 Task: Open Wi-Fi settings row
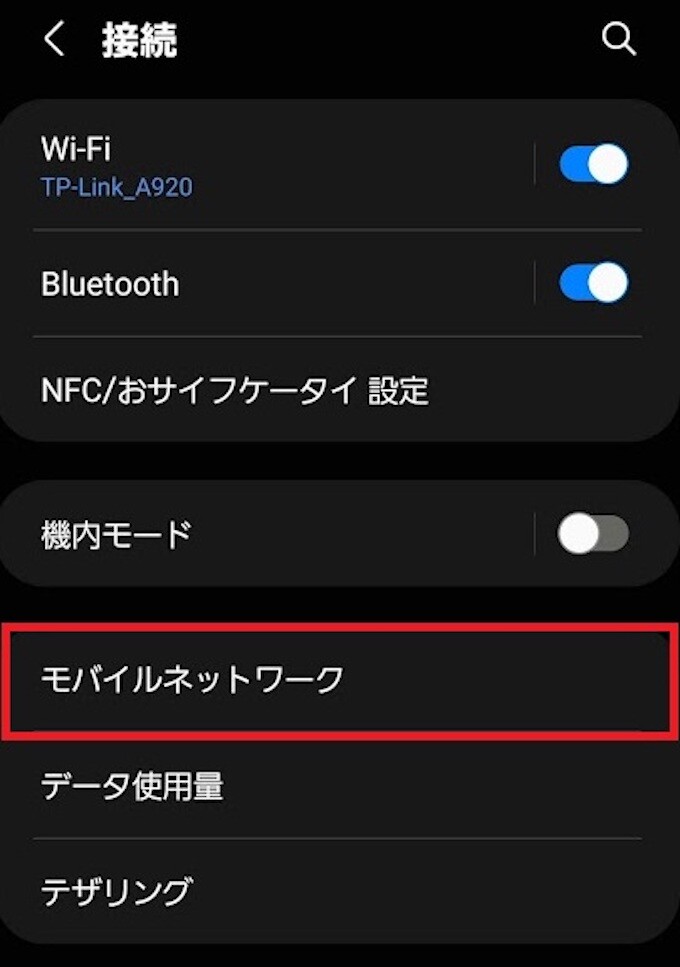270,166
